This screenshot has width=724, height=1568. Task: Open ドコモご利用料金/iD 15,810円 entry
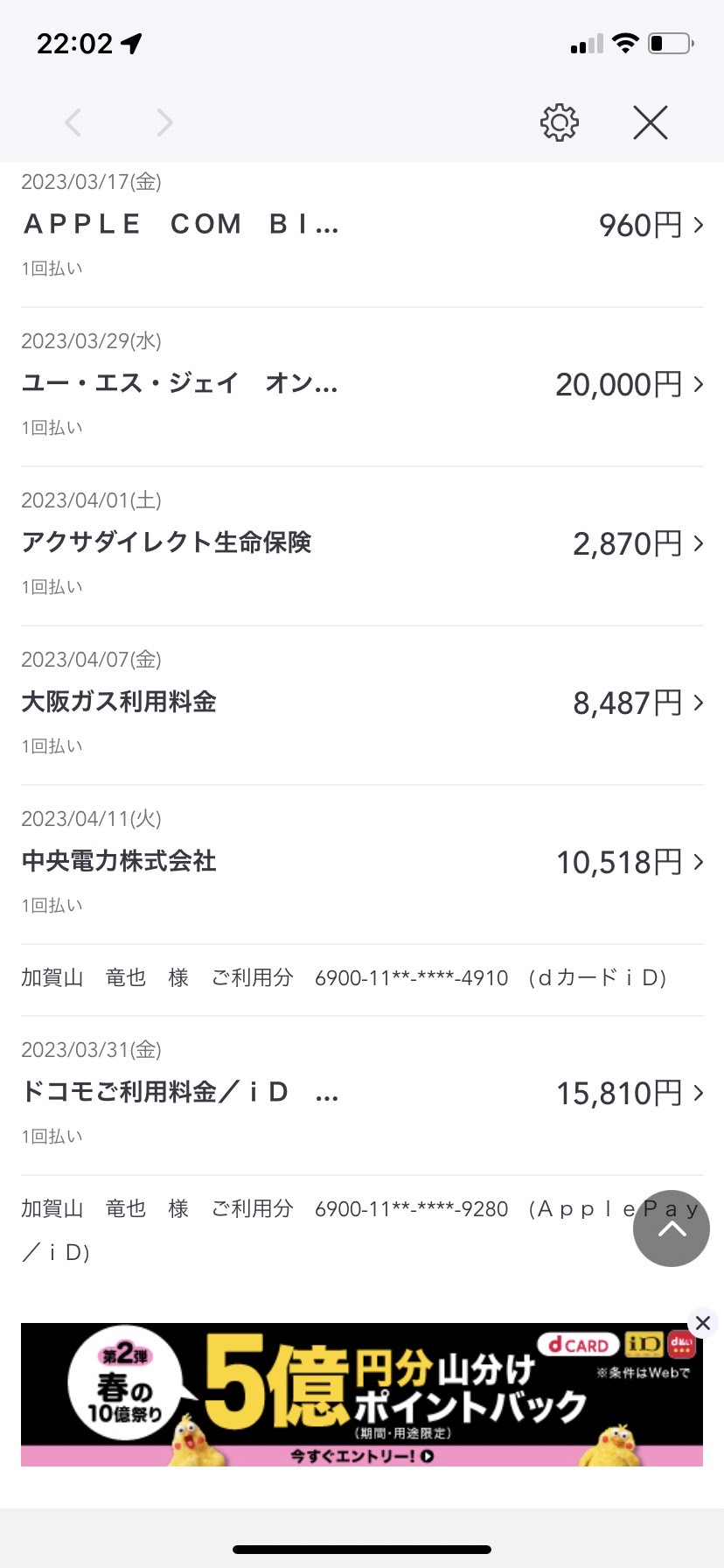pyautogui.click(x=362, y=1095)
